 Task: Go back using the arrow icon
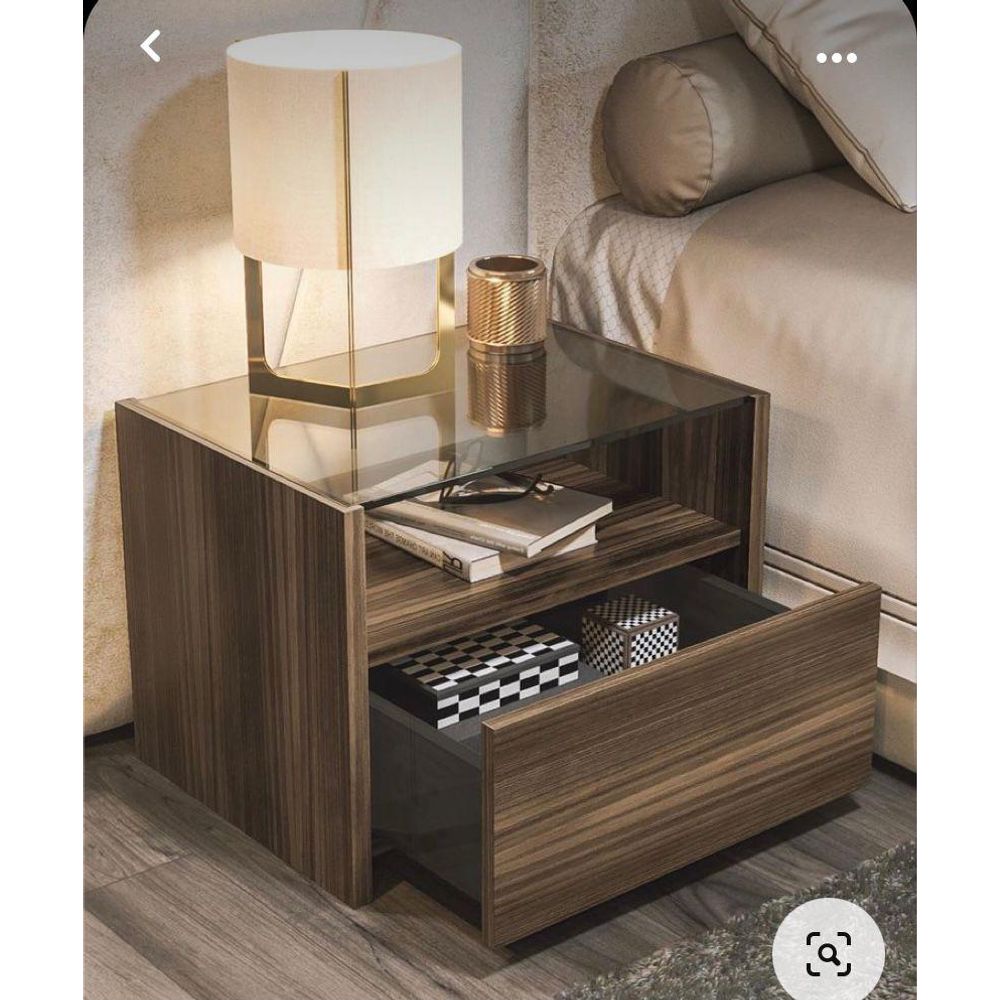150,46
